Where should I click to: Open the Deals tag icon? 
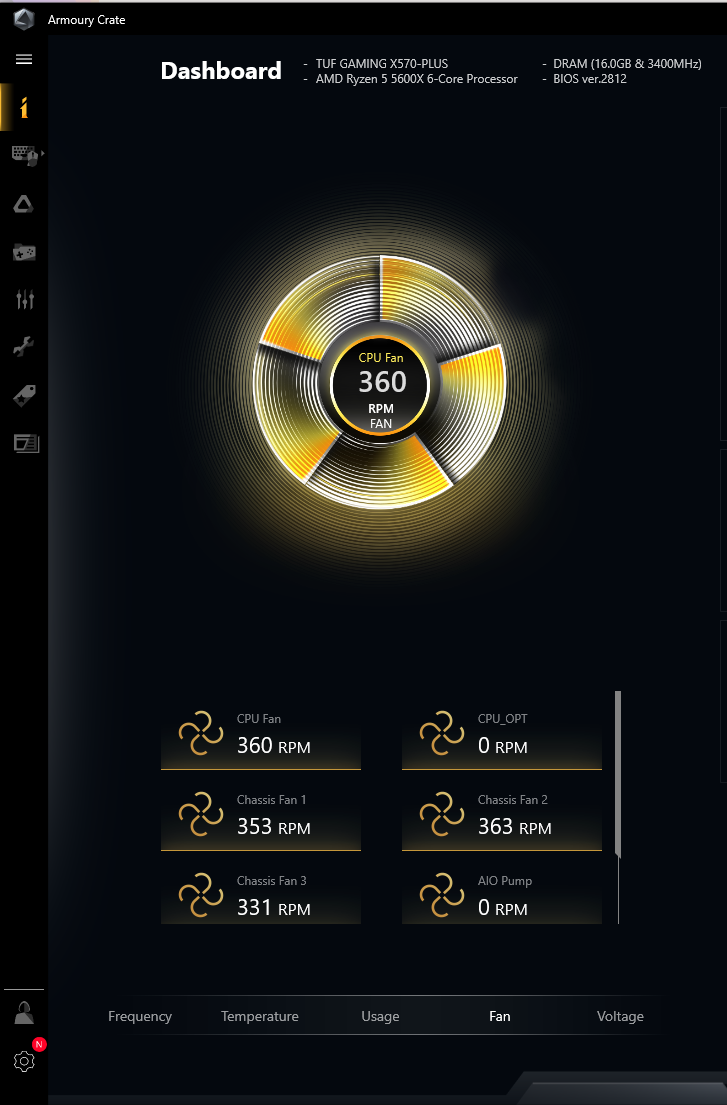[24, 395]
